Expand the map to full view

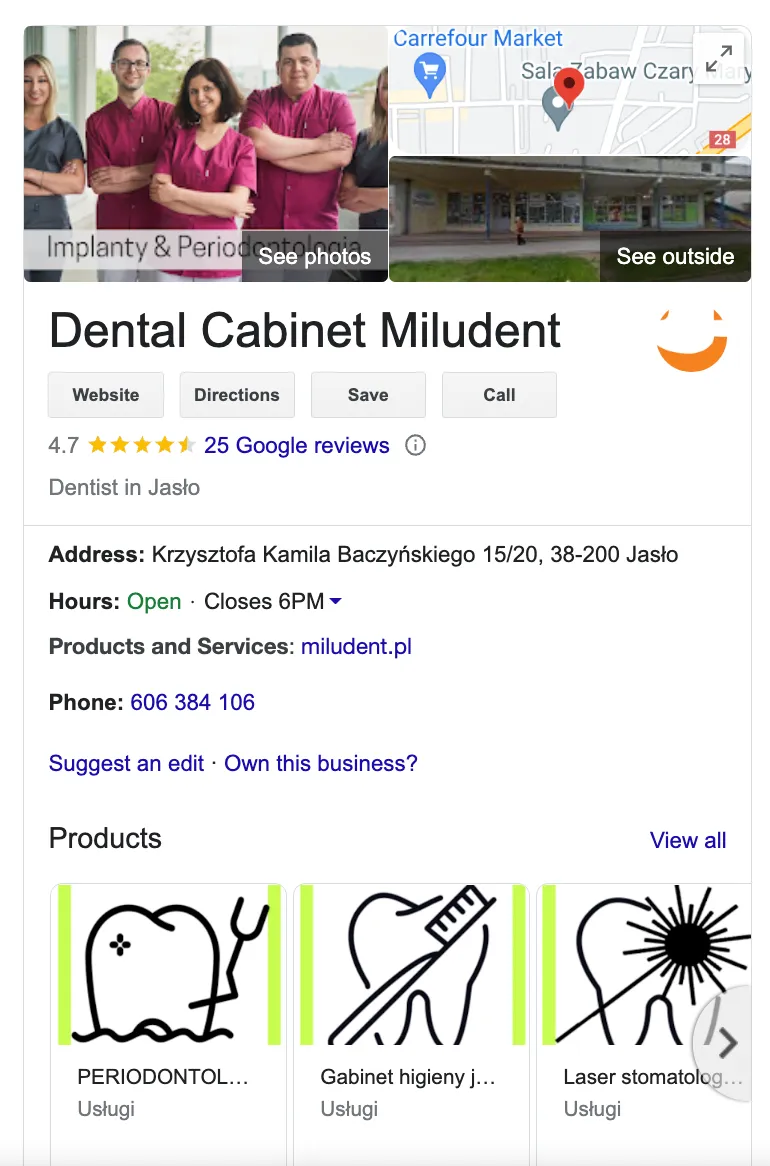point(718,59)
